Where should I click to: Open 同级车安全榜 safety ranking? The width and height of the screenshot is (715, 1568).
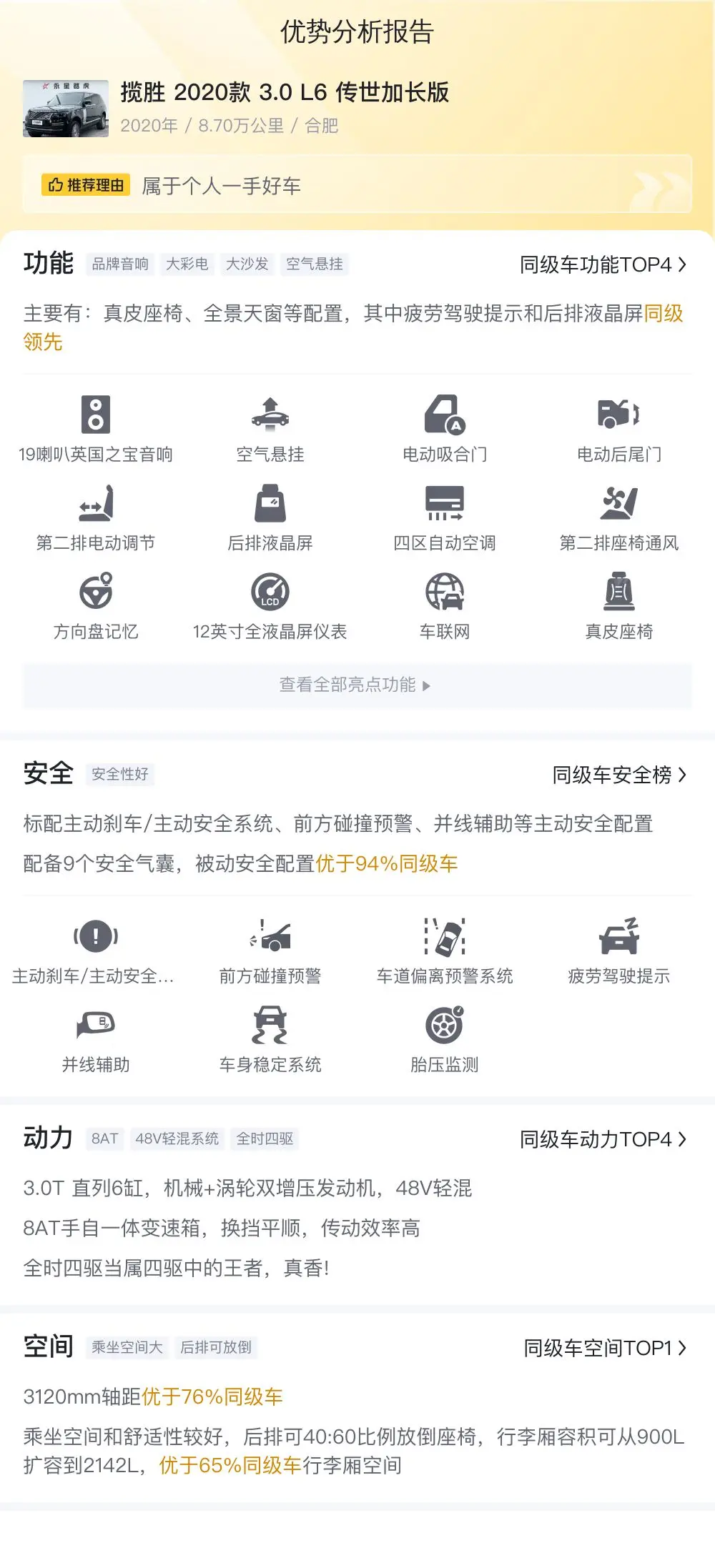coord(619,775)
